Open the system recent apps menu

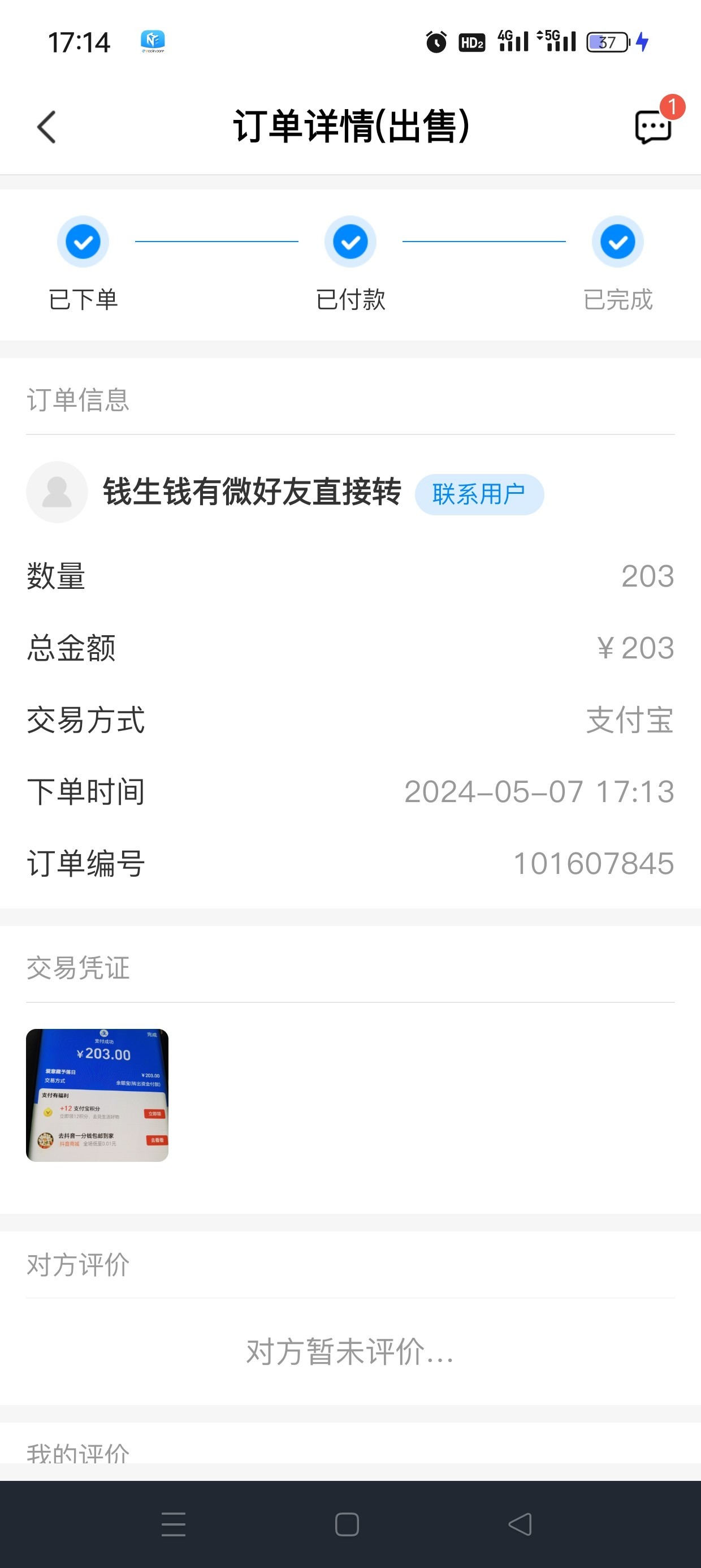pos(174,1524)
